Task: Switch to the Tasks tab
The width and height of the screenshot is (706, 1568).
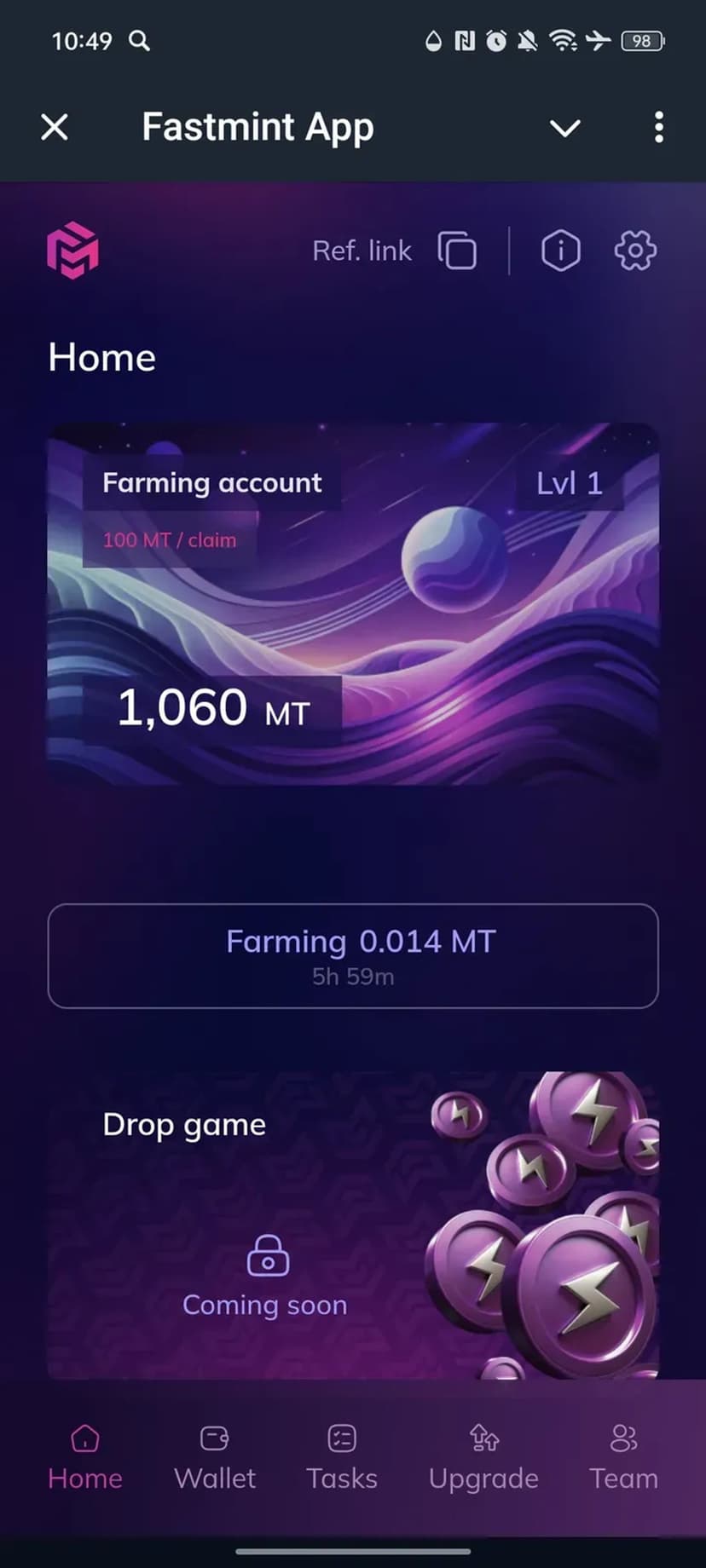Action: (342, 1457)
